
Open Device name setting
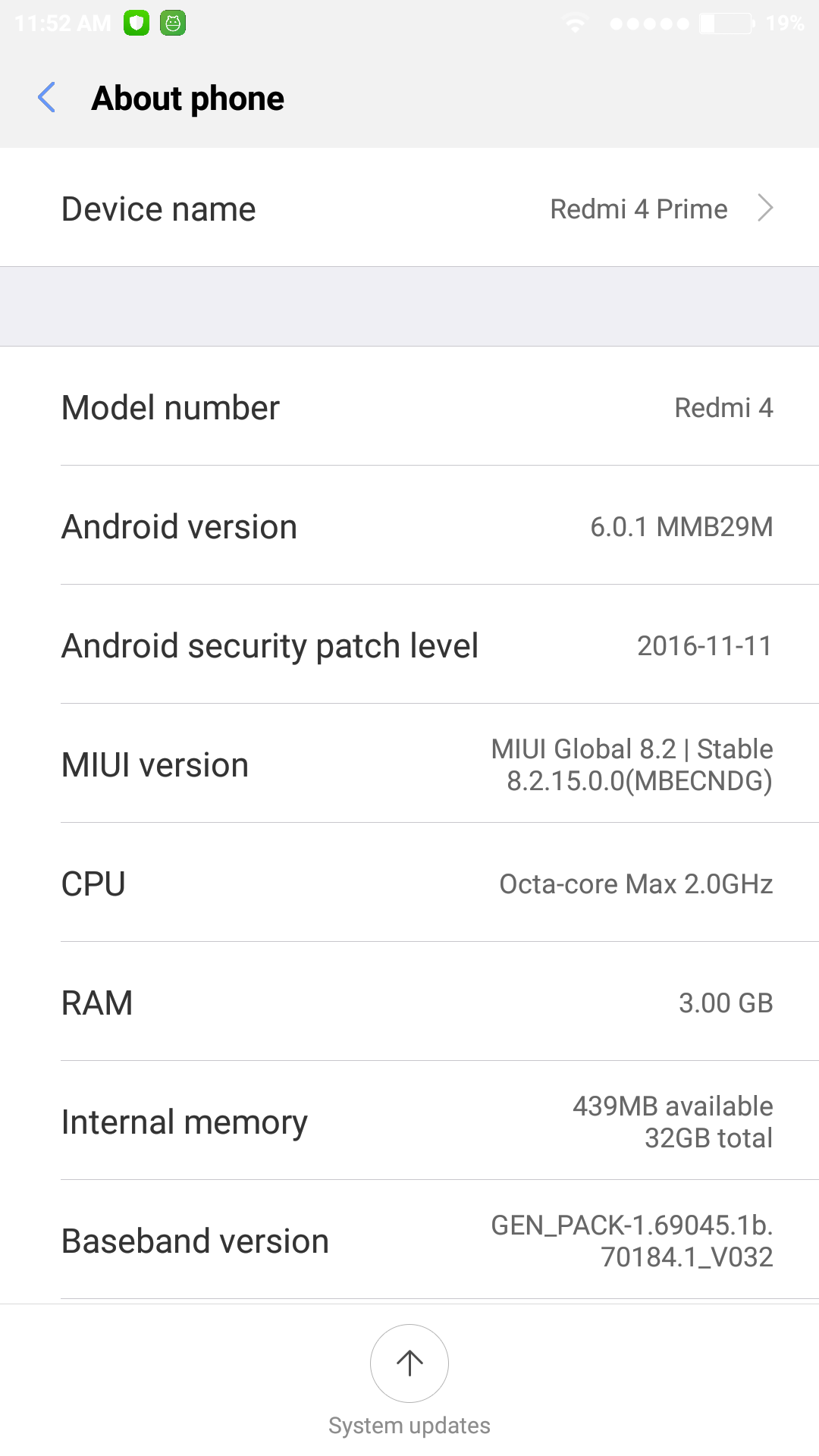[409, 208]
